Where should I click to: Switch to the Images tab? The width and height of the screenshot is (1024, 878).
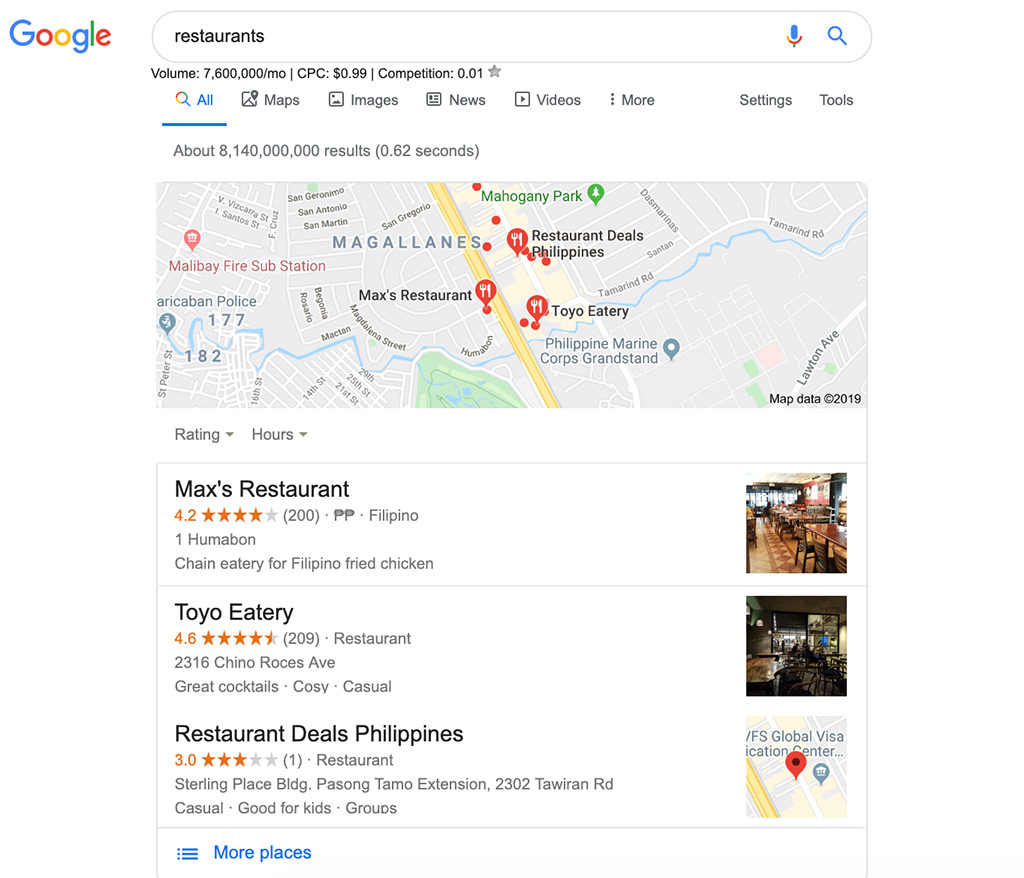[363, 100]
